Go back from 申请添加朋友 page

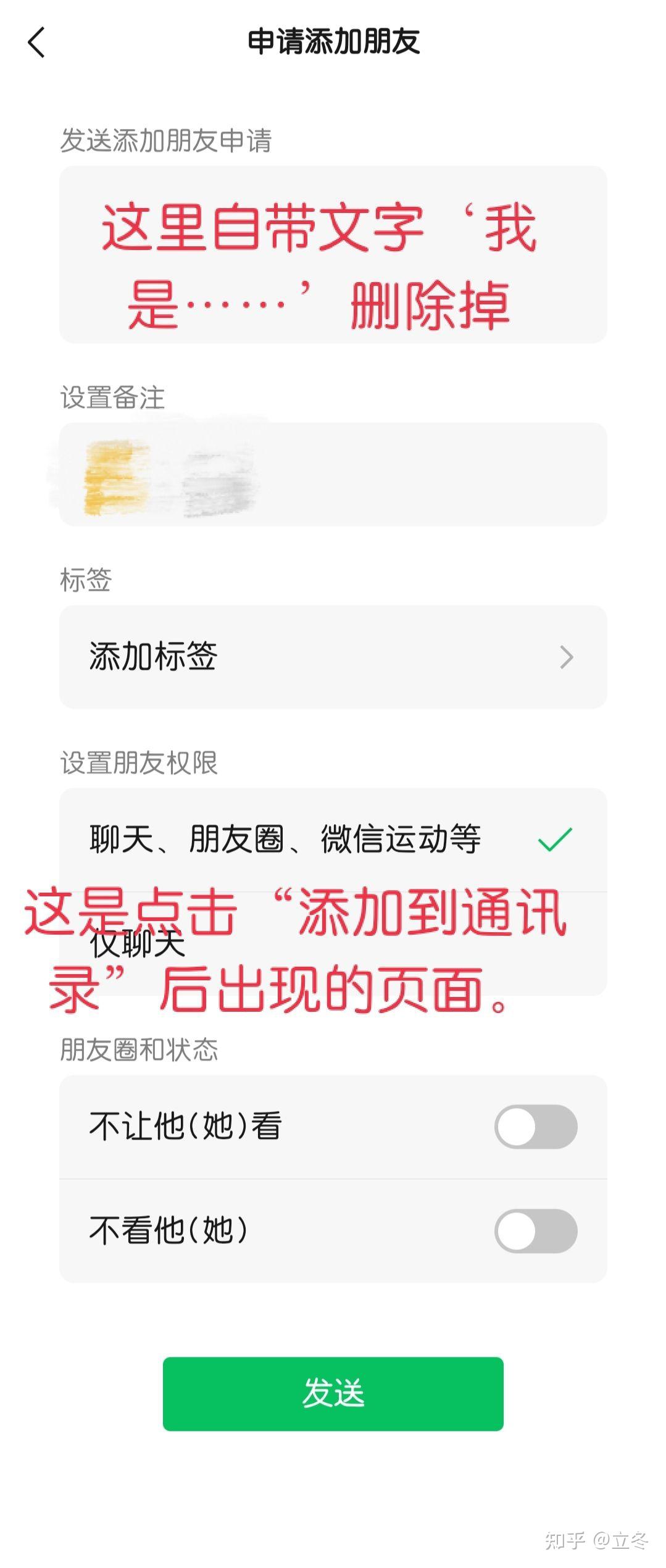[x=37, y=43]
